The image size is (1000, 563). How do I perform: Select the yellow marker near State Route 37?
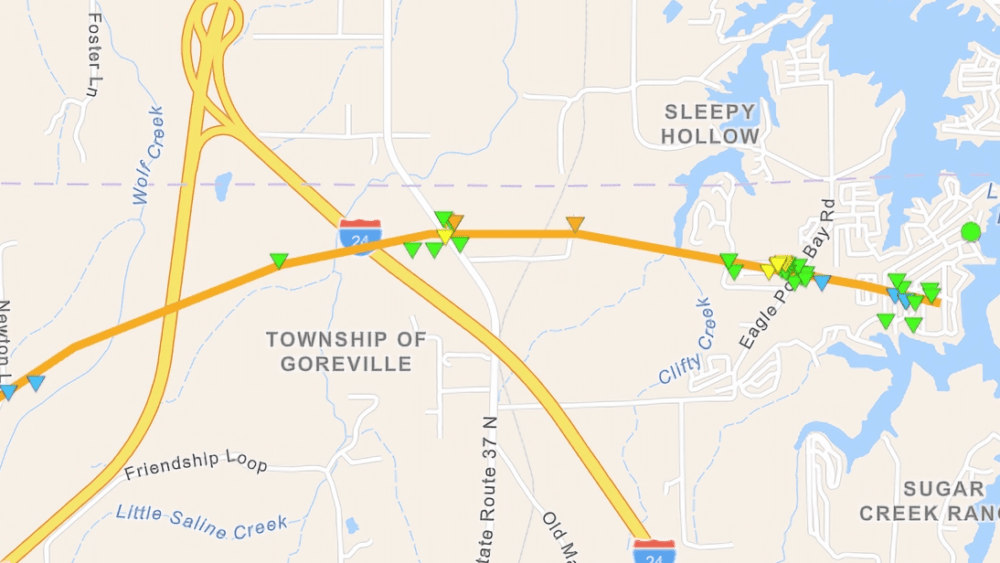tap(445, 236)
